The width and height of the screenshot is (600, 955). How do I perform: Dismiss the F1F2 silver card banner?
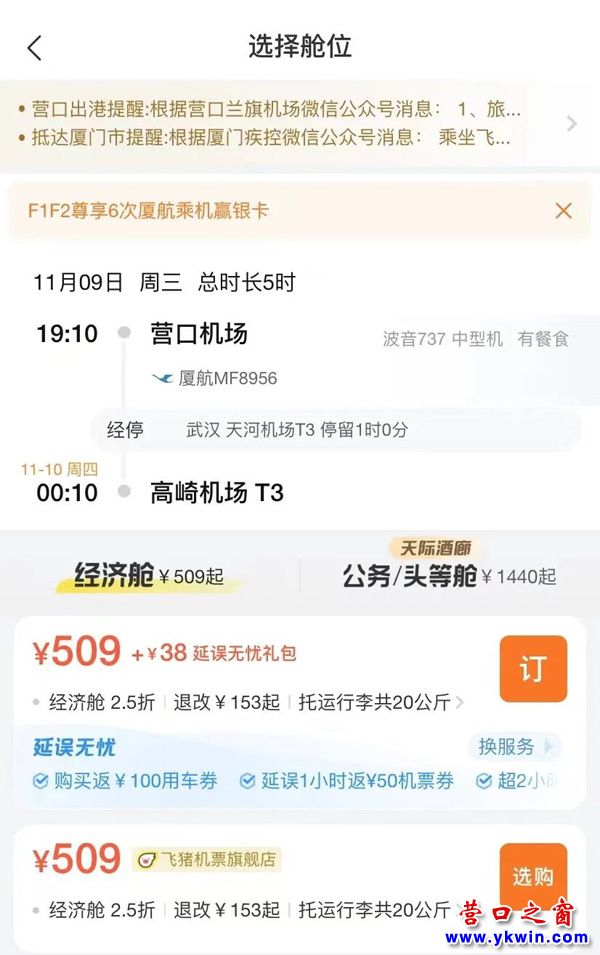[x=563, y=210]
